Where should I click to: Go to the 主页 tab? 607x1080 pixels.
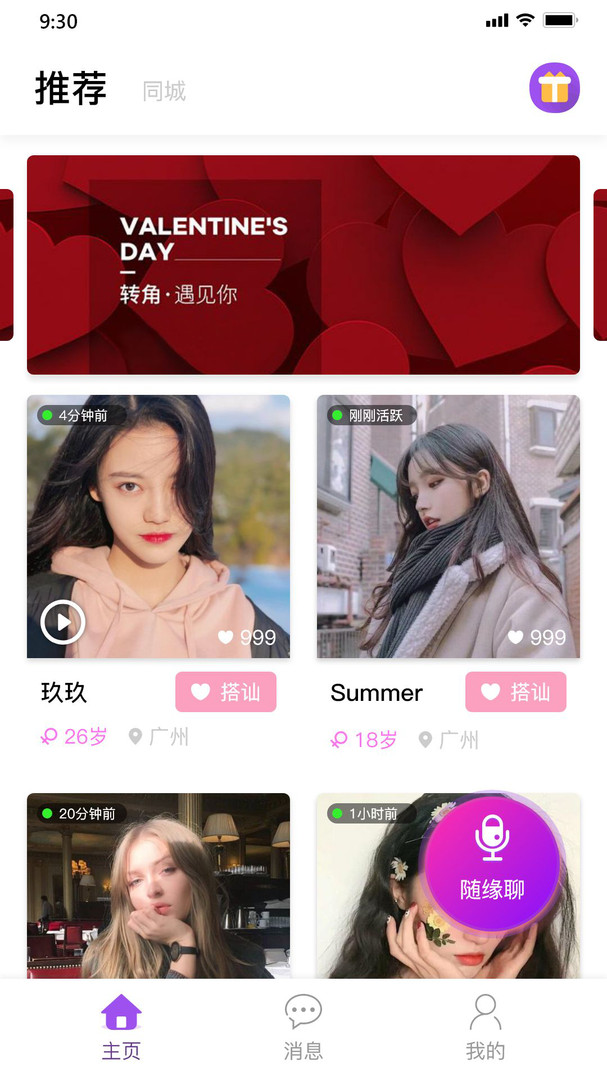[121, 1026]
